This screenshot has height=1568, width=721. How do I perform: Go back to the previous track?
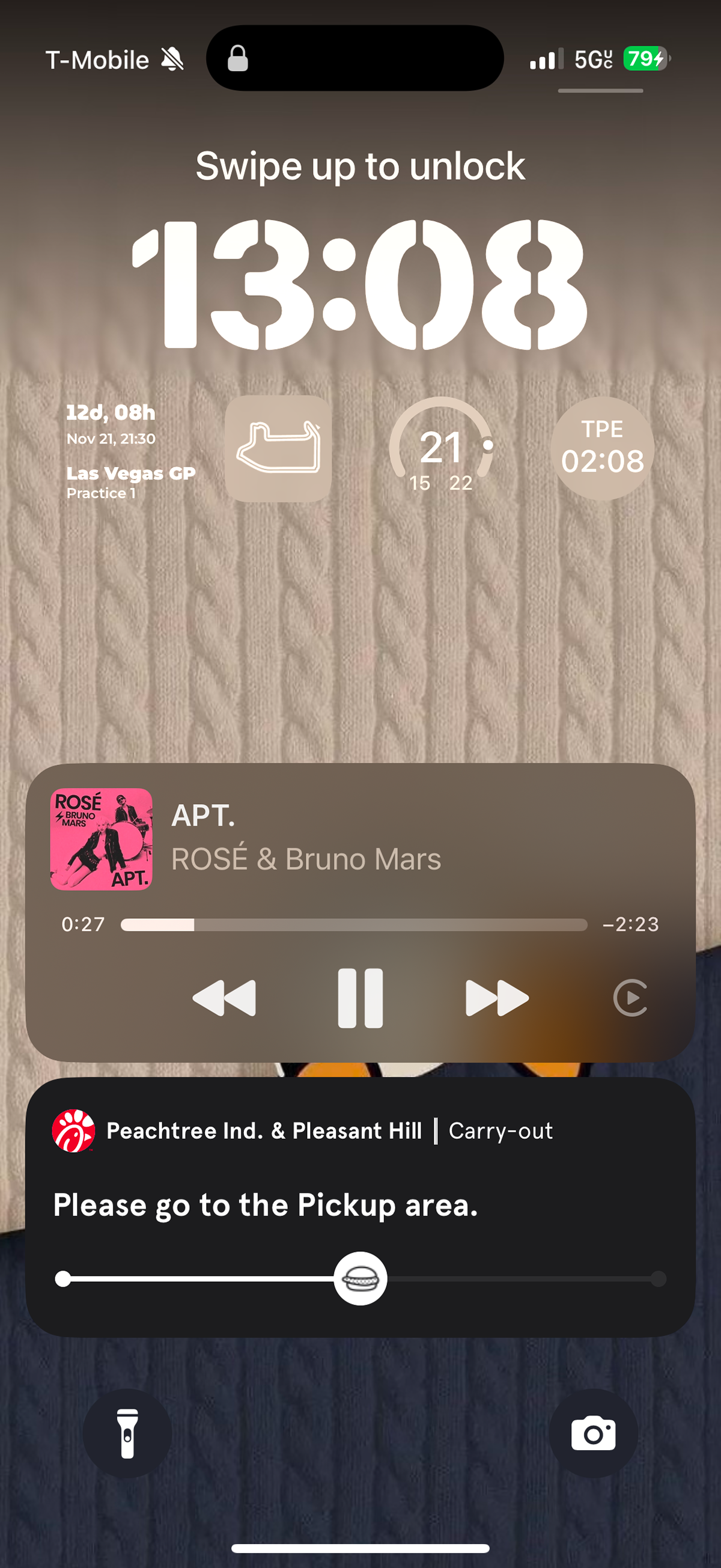tap(224, 998)
